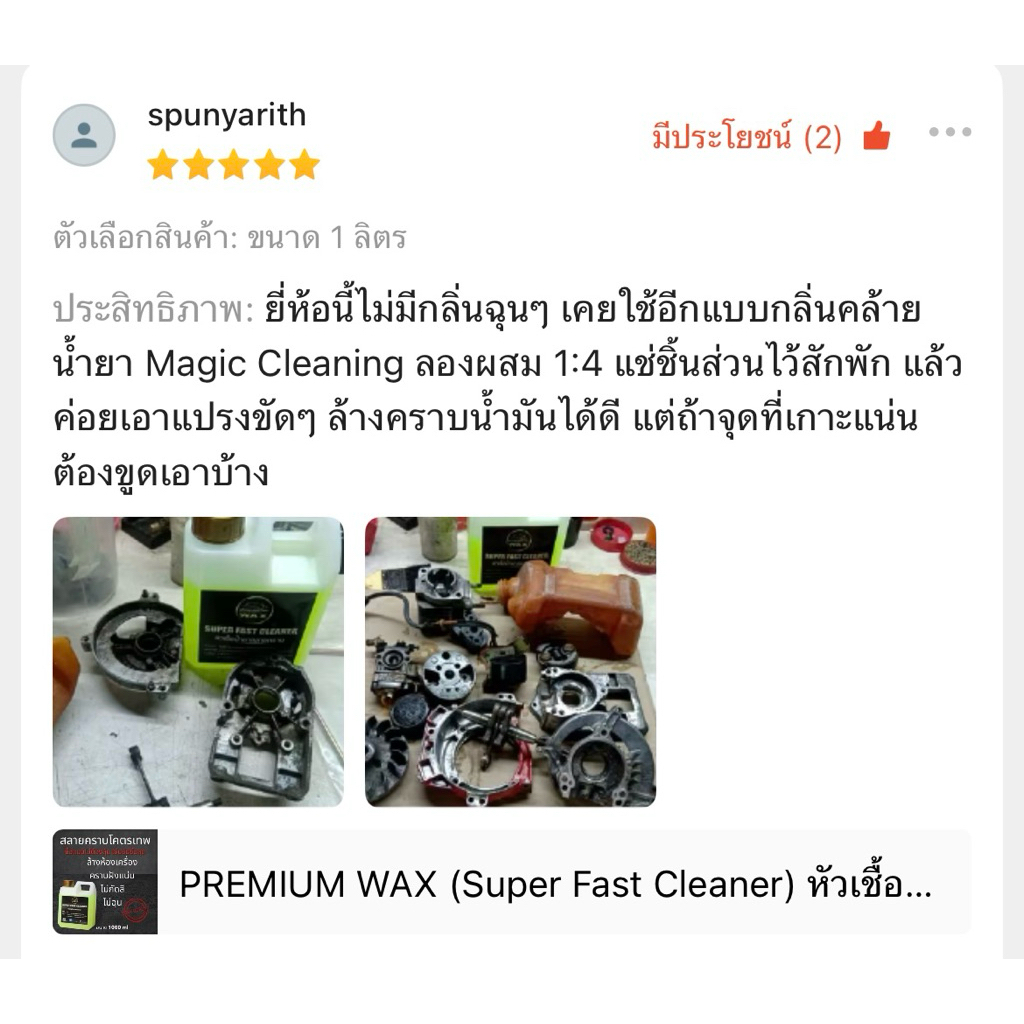Image resolution: width=1024 pixels, height=1024 pixels.
Task: Open the three-dot overflow menu
Action: click(x=950, y=132)
